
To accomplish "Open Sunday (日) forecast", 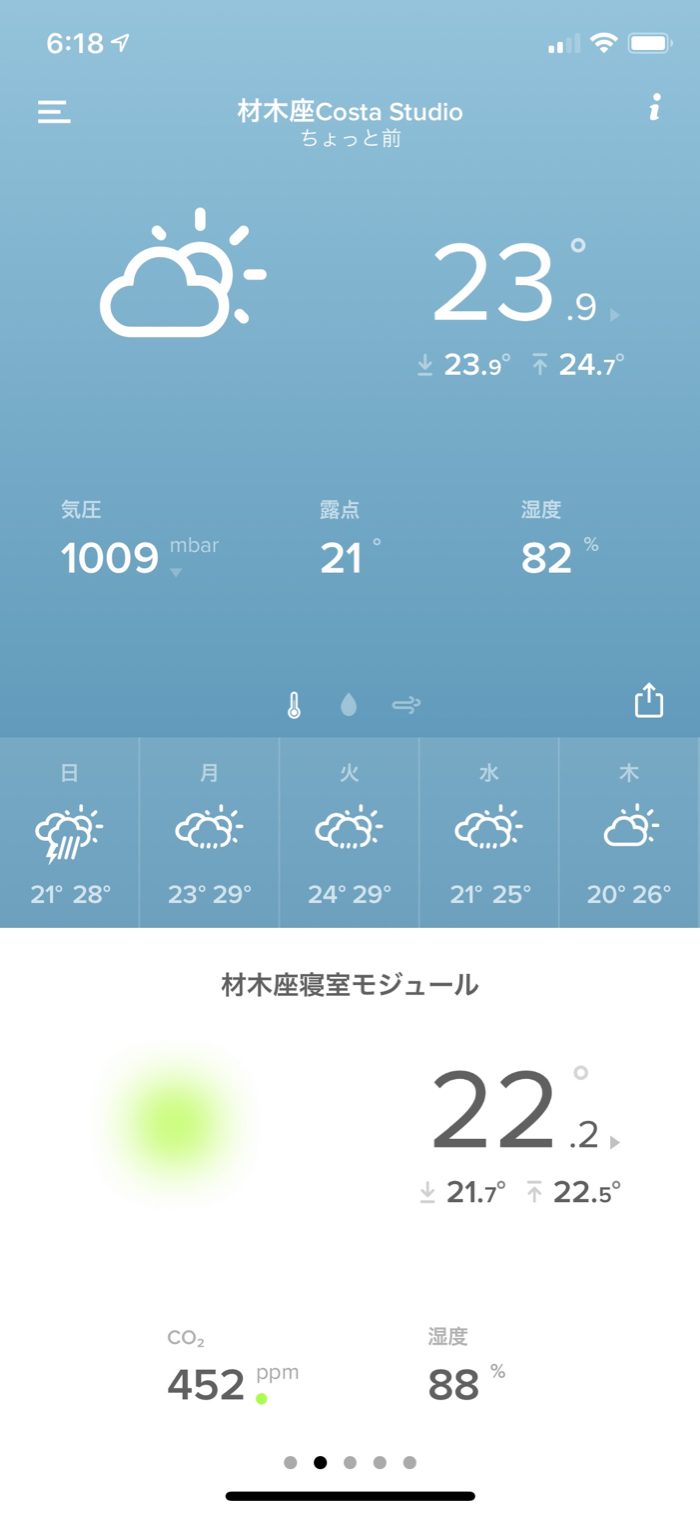I will coord(70,833).
